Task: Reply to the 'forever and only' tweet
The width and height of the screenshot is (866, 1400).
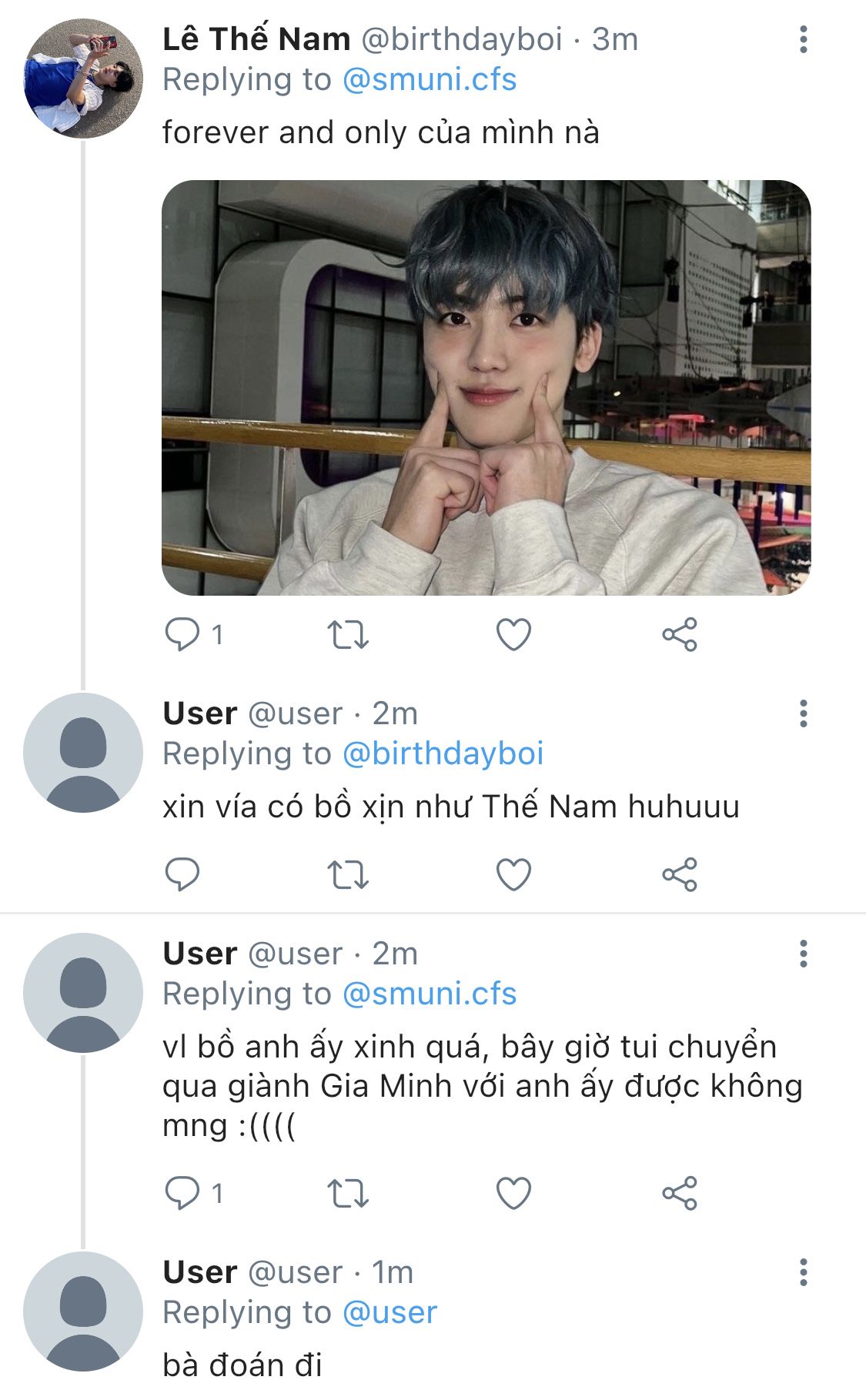Action: 182,635
